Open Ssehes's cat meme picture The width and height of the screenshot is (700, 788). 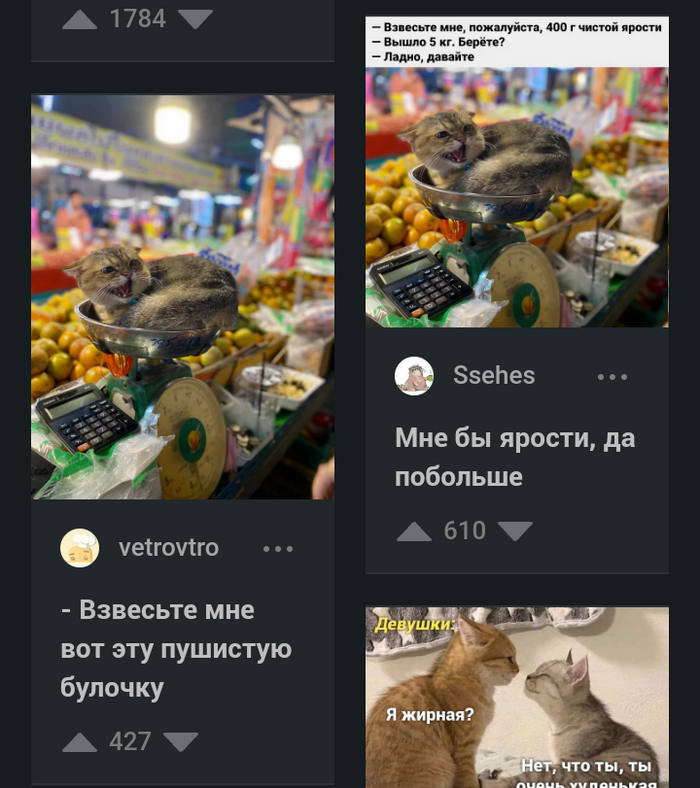pos(516,173)
